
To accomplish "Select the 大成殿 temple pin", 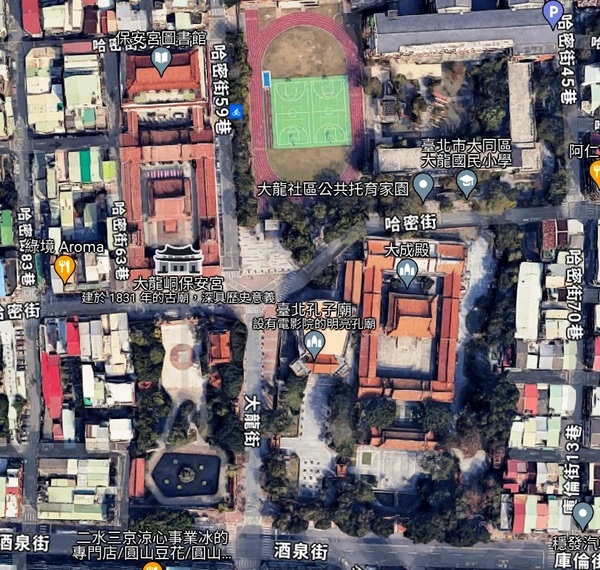I will click(x=406, y=270).
